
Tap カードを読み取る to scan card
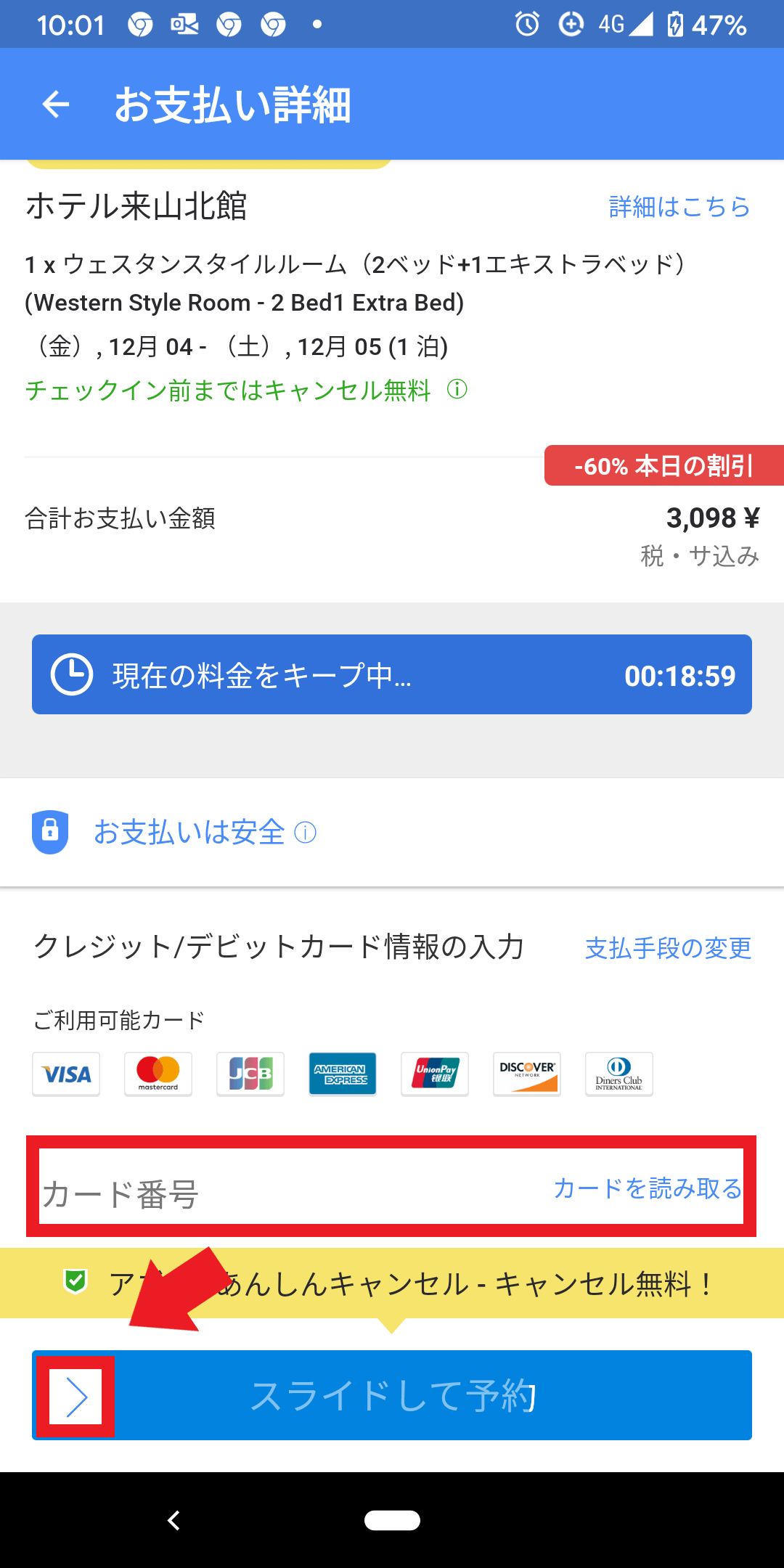click(648, 1188)
